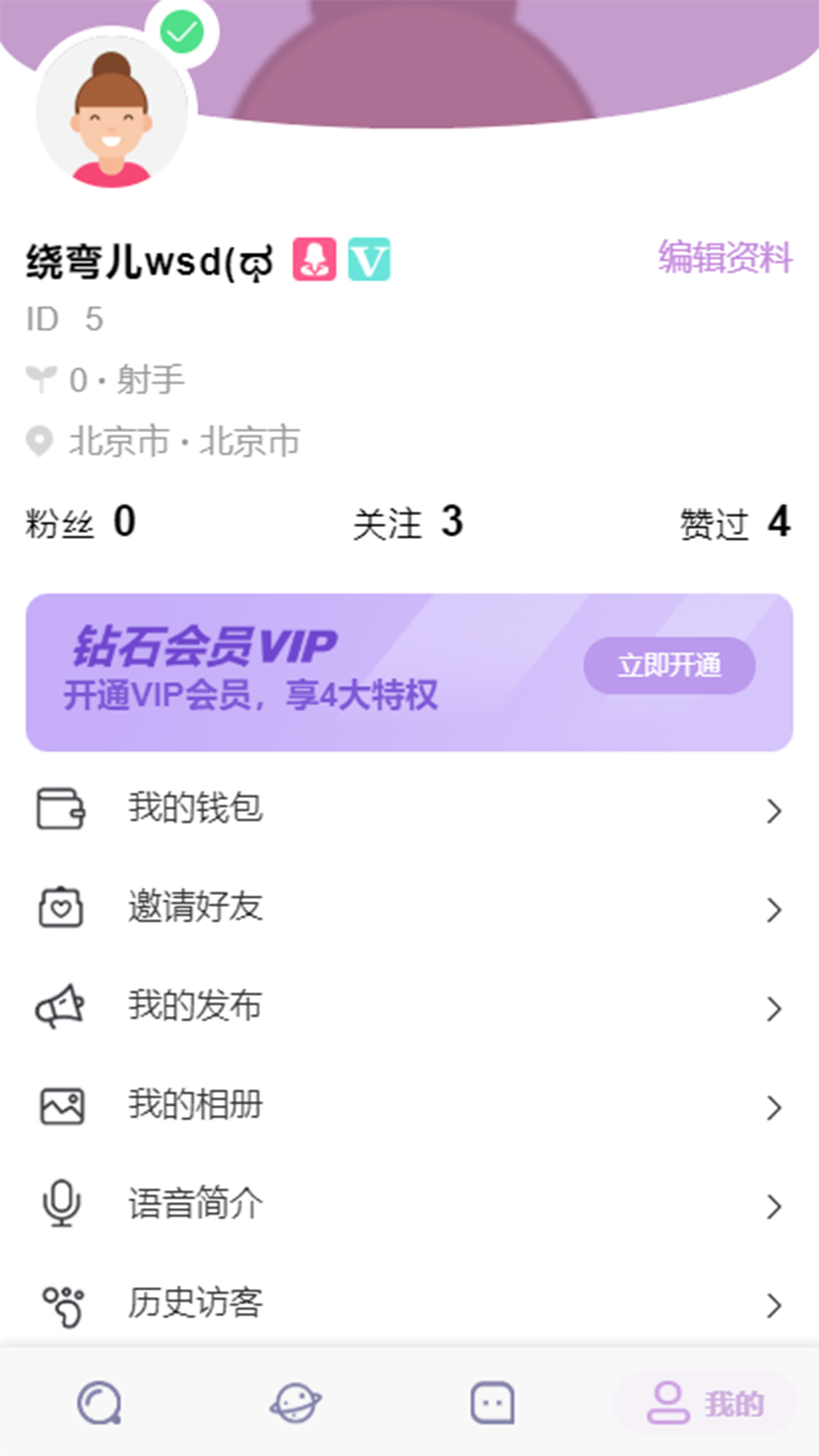This screenshot has height=1456, width=819.
Task: Open 邀请好友 invite friends
Action: 409,908
